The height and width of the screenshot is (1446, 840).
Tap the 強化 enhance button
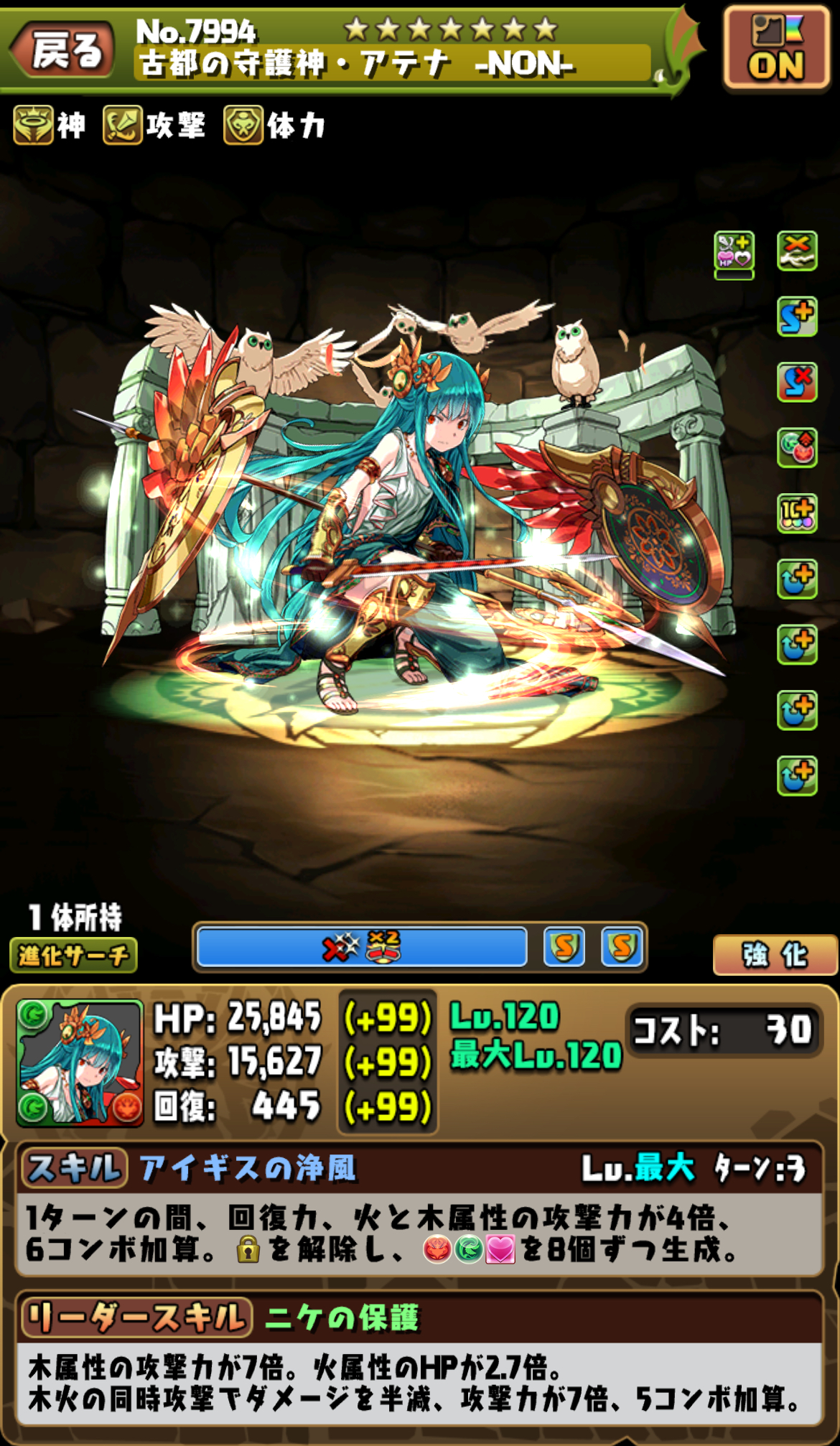click(775, 955)
